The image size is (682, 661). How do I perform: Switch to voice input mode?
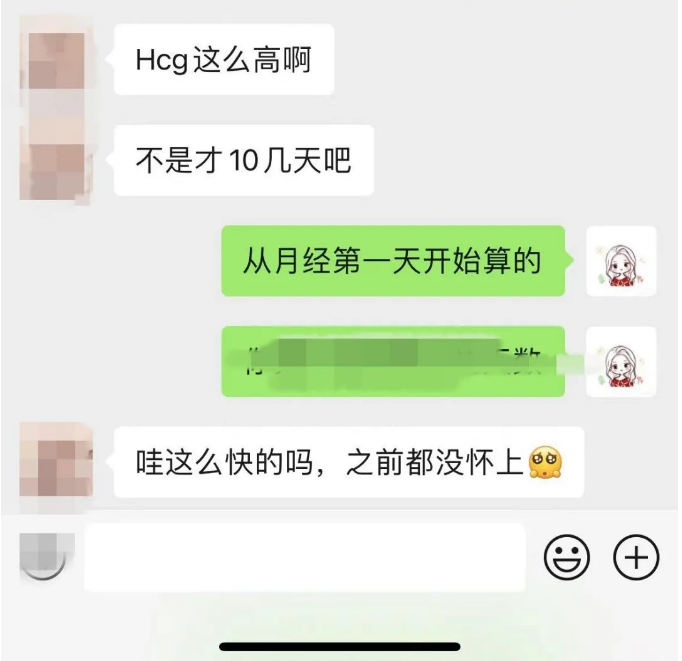pyautogui.click(x=43, y=556)
